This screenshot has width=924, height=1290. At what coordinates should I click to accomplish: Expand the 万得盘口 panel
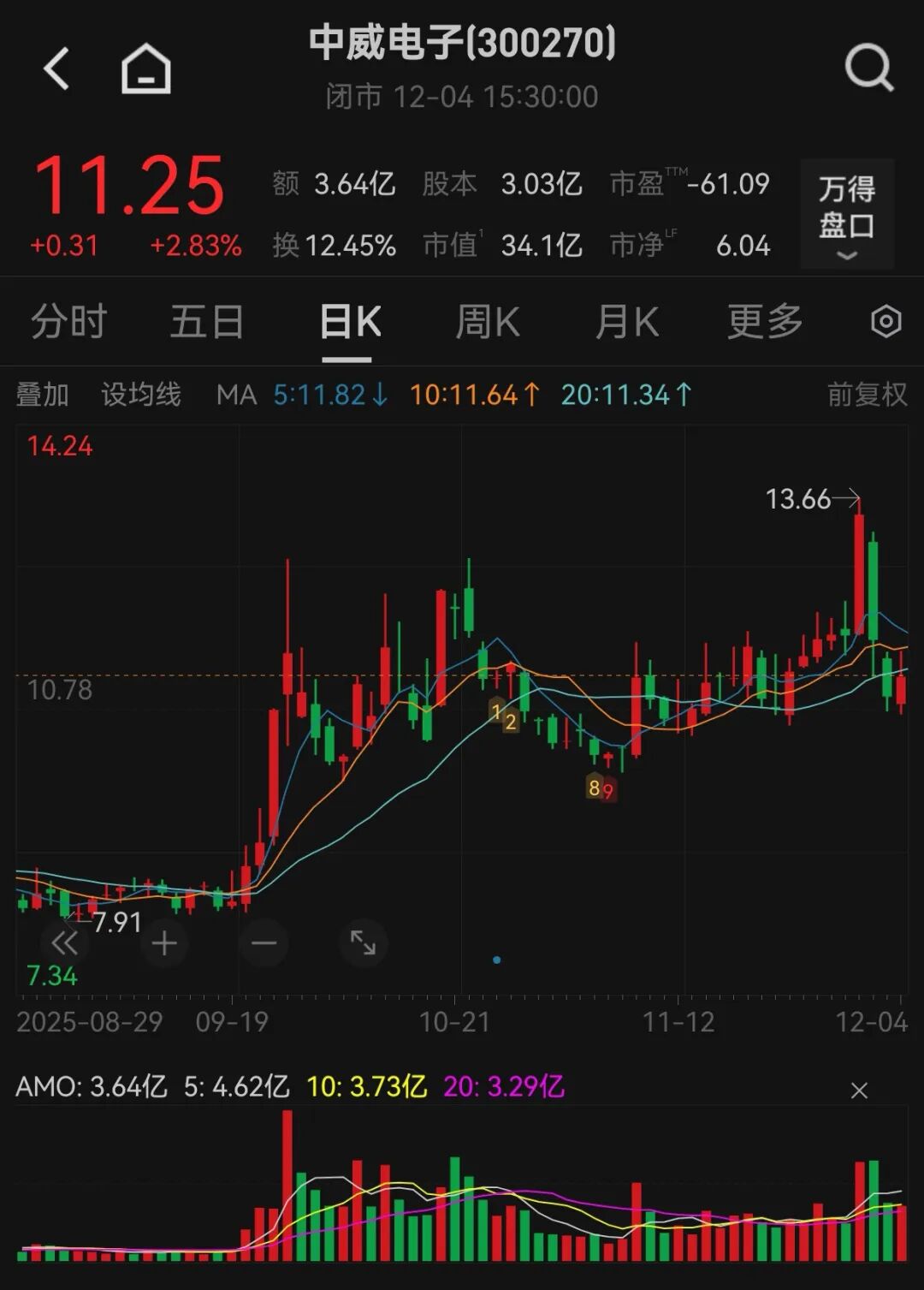[x=847, y=215]
